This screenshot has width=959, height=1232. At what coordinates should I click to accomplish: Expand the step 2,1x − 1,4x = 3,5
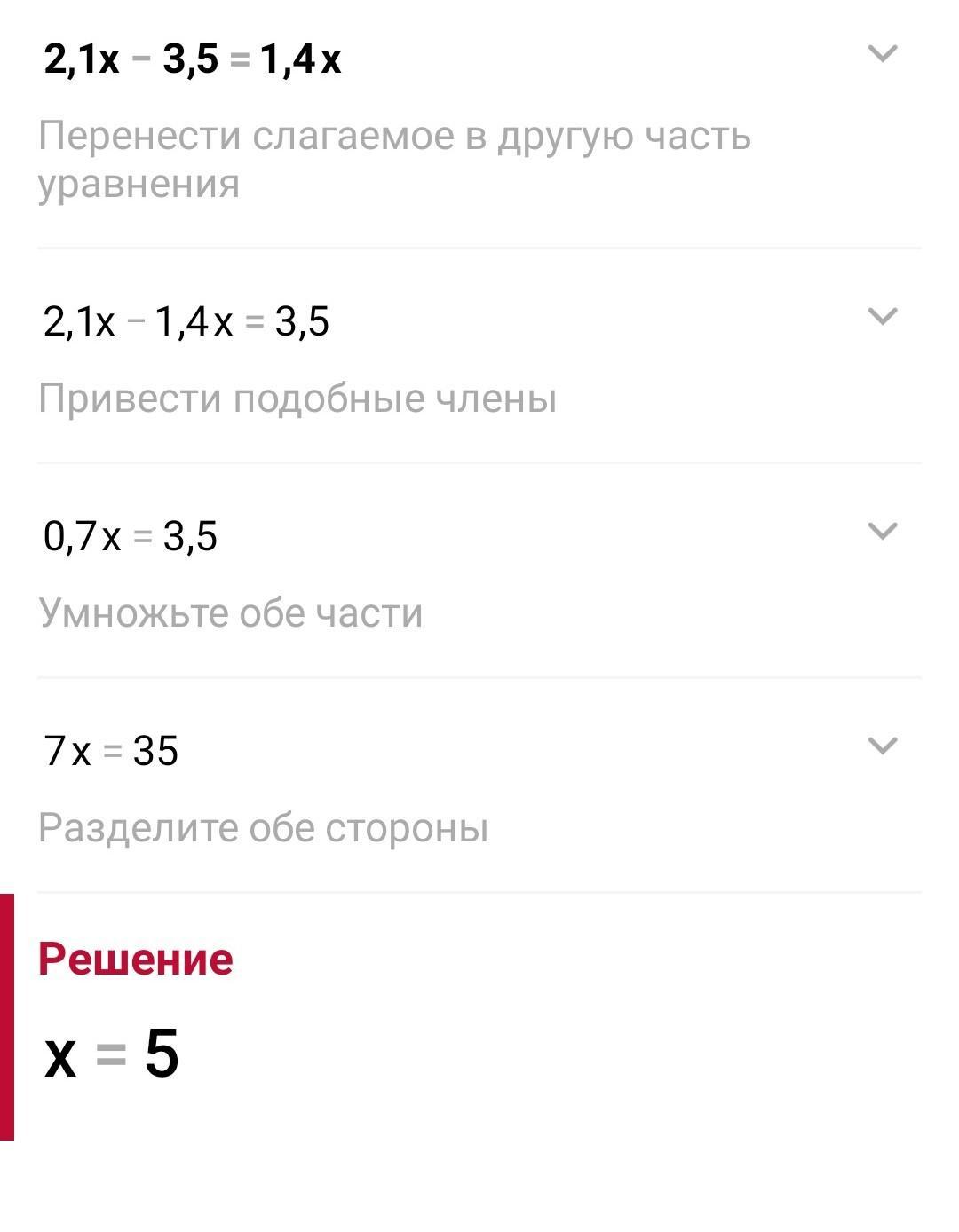(x=882, y=316)
